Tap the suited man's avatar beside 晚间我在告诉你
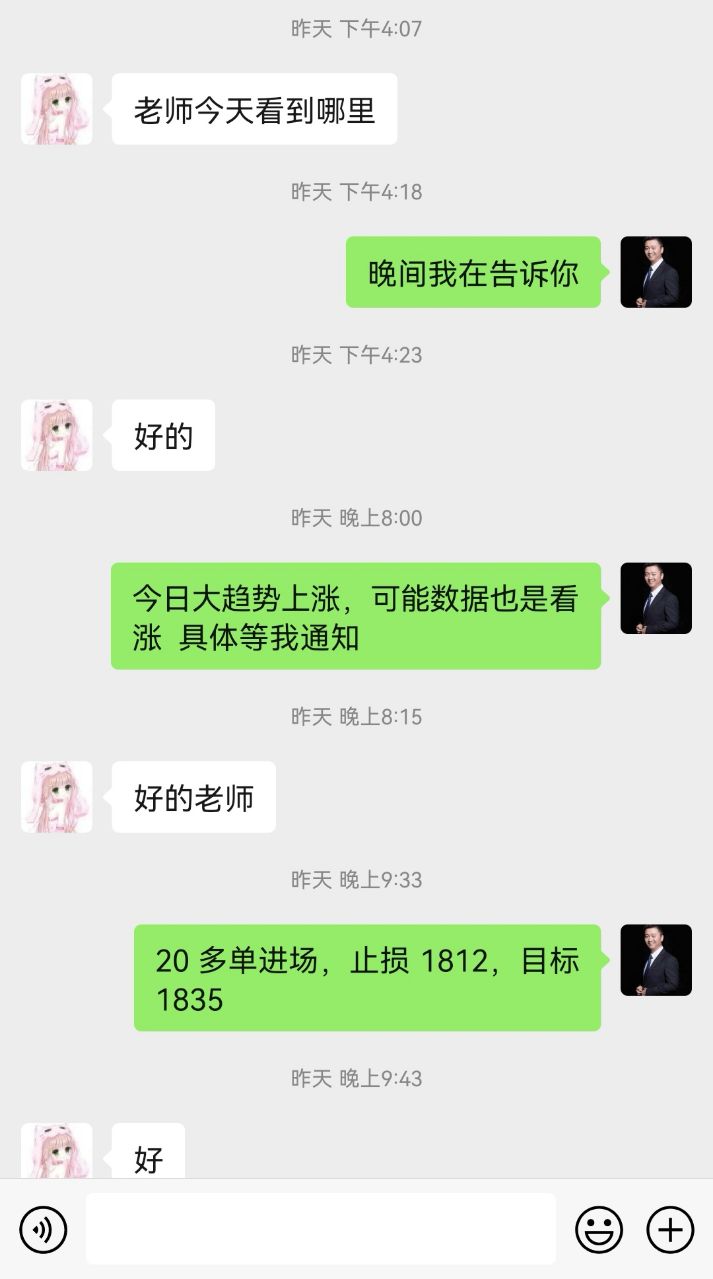Viewport: 713px width, 1279px height. [x=656, y=272]
